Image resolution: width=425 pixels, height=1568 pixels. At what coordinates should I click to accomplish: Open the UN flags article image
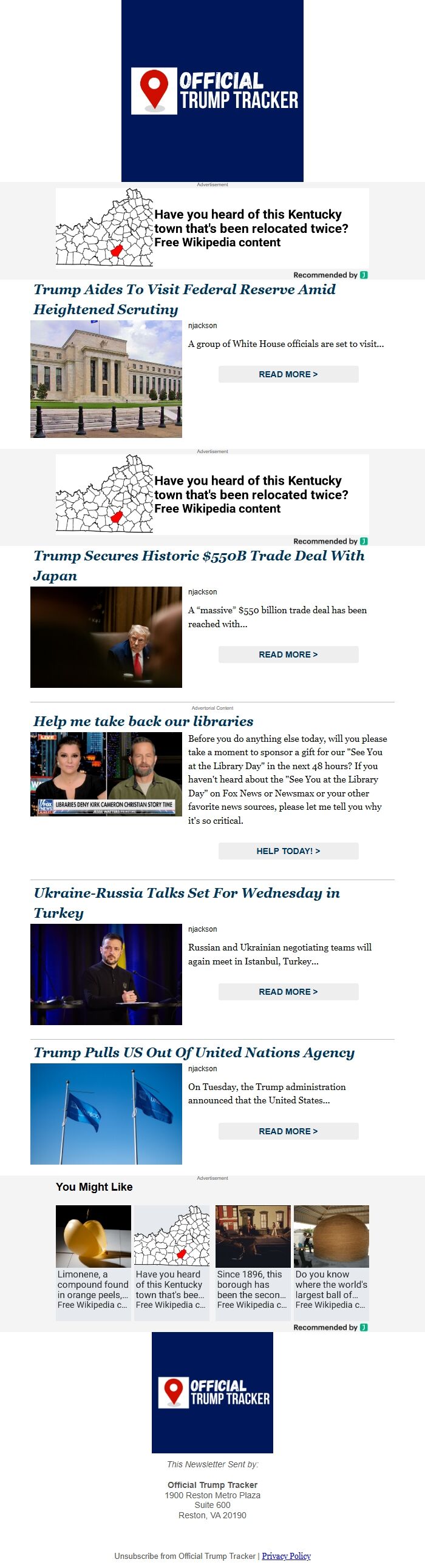pos(106,1113)
